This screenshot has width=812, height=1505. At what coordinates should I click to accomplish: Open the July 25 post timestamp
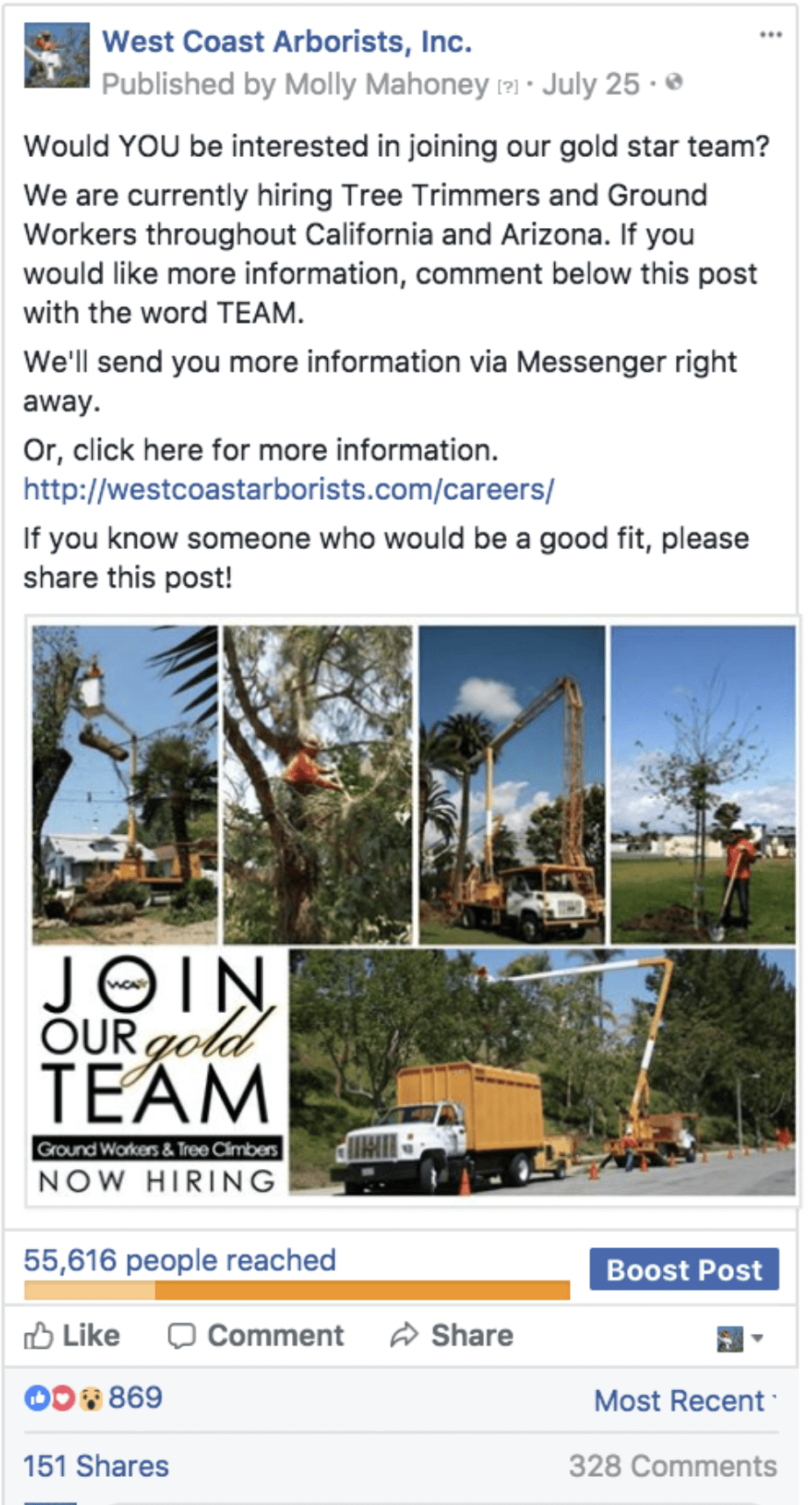tap(590, 84)
